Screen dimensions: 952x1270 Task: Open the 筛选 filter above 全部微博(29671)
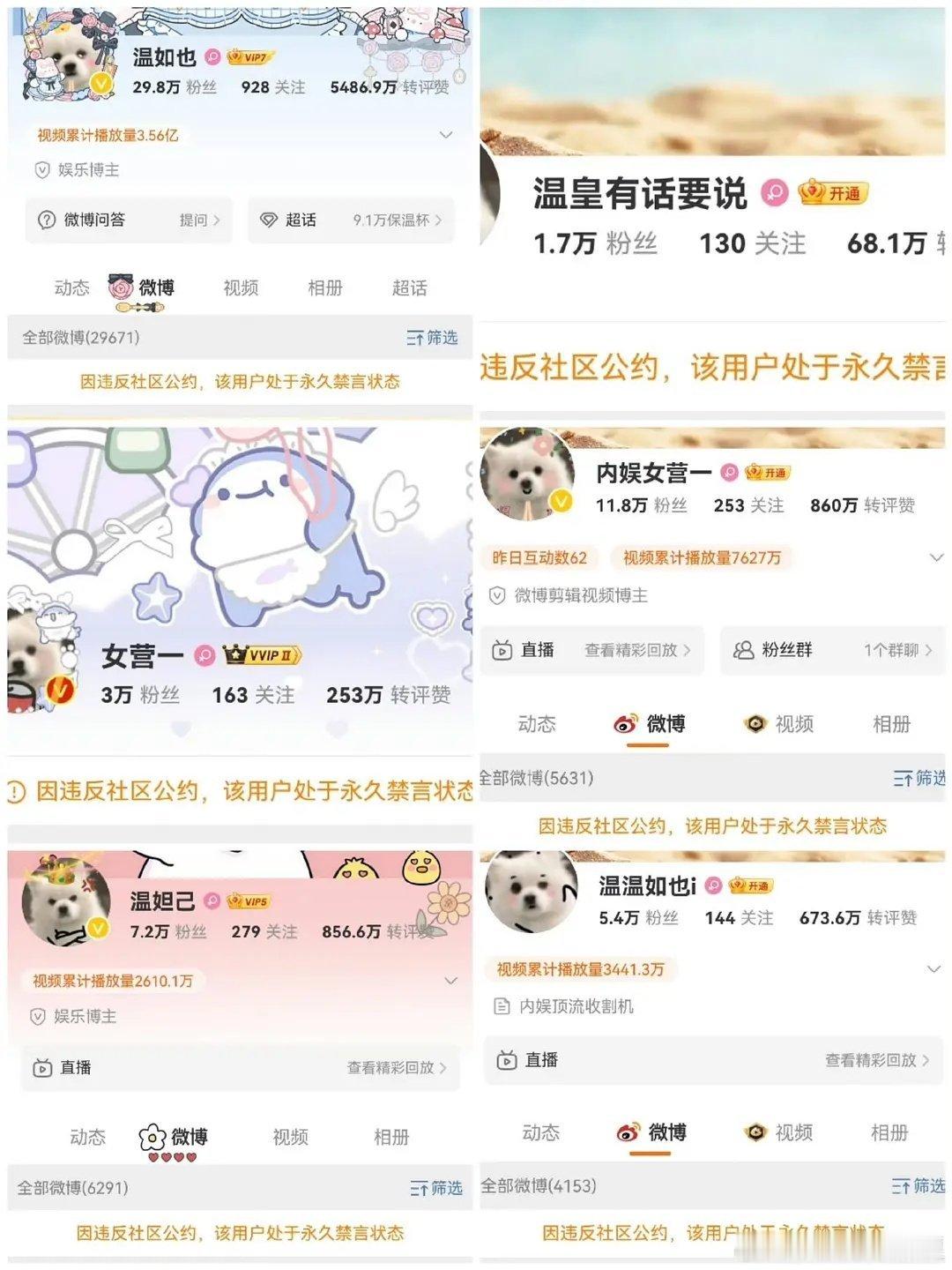pos(432,338)
